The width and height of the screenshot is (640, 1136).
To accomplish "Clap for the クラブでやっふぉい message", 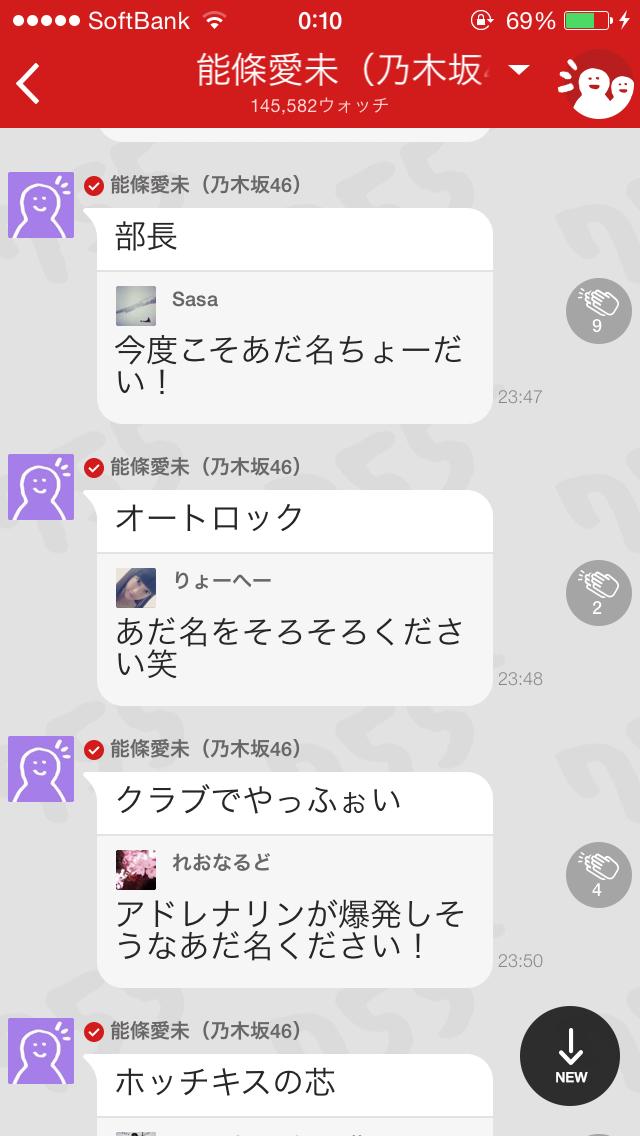I will point(597,876).
